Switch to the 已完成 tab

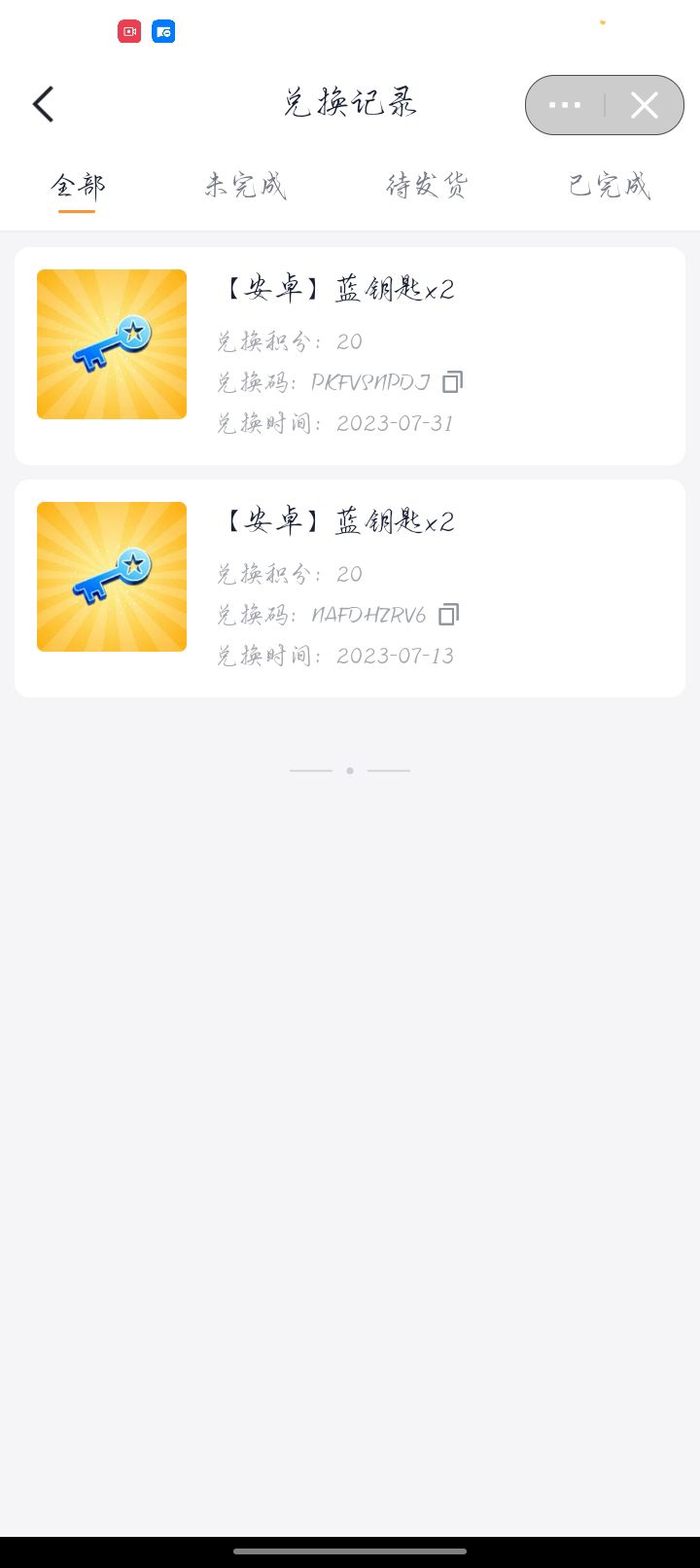(x=610, y=185)
